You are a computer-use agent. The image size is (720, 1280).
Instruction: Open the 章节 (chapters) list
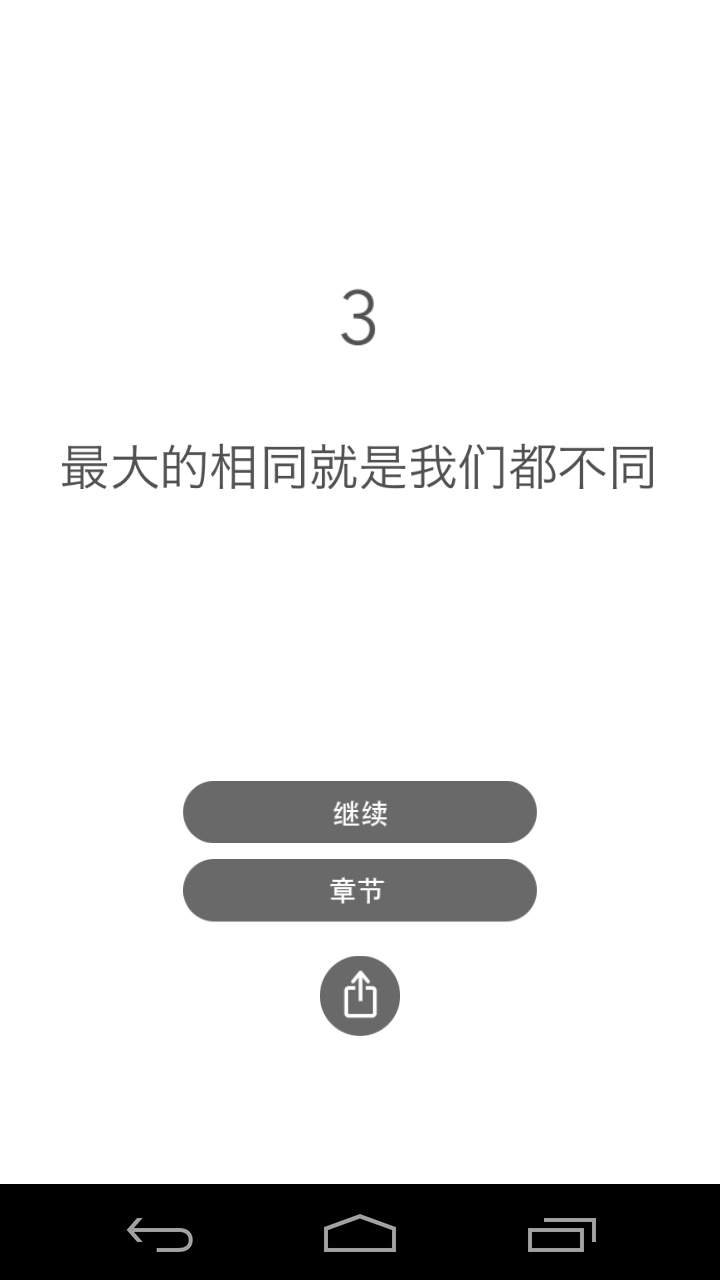360,890
